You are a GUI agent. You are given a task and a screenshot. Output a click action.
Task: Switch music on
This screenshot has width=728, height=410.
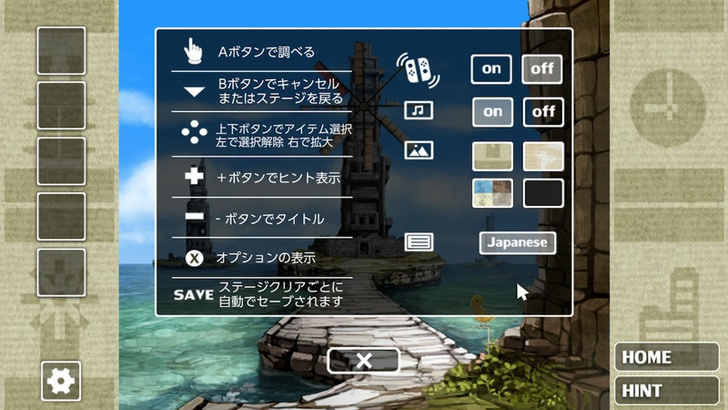491,112
